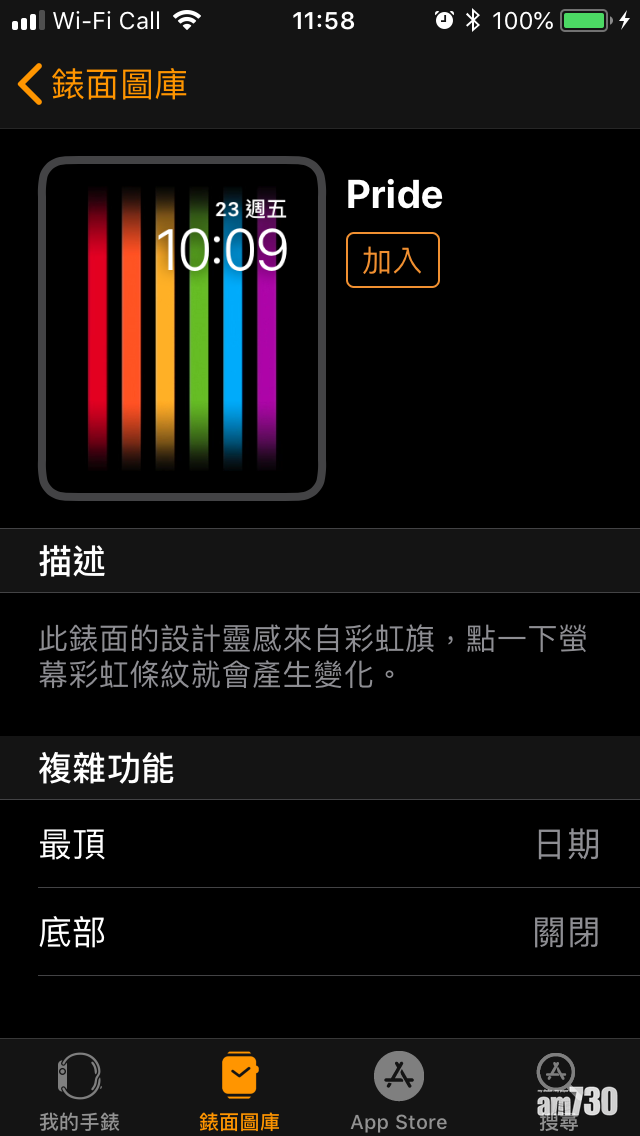Open the 最頂 complication setting
640x1136 pixels.
coord(320,844)
